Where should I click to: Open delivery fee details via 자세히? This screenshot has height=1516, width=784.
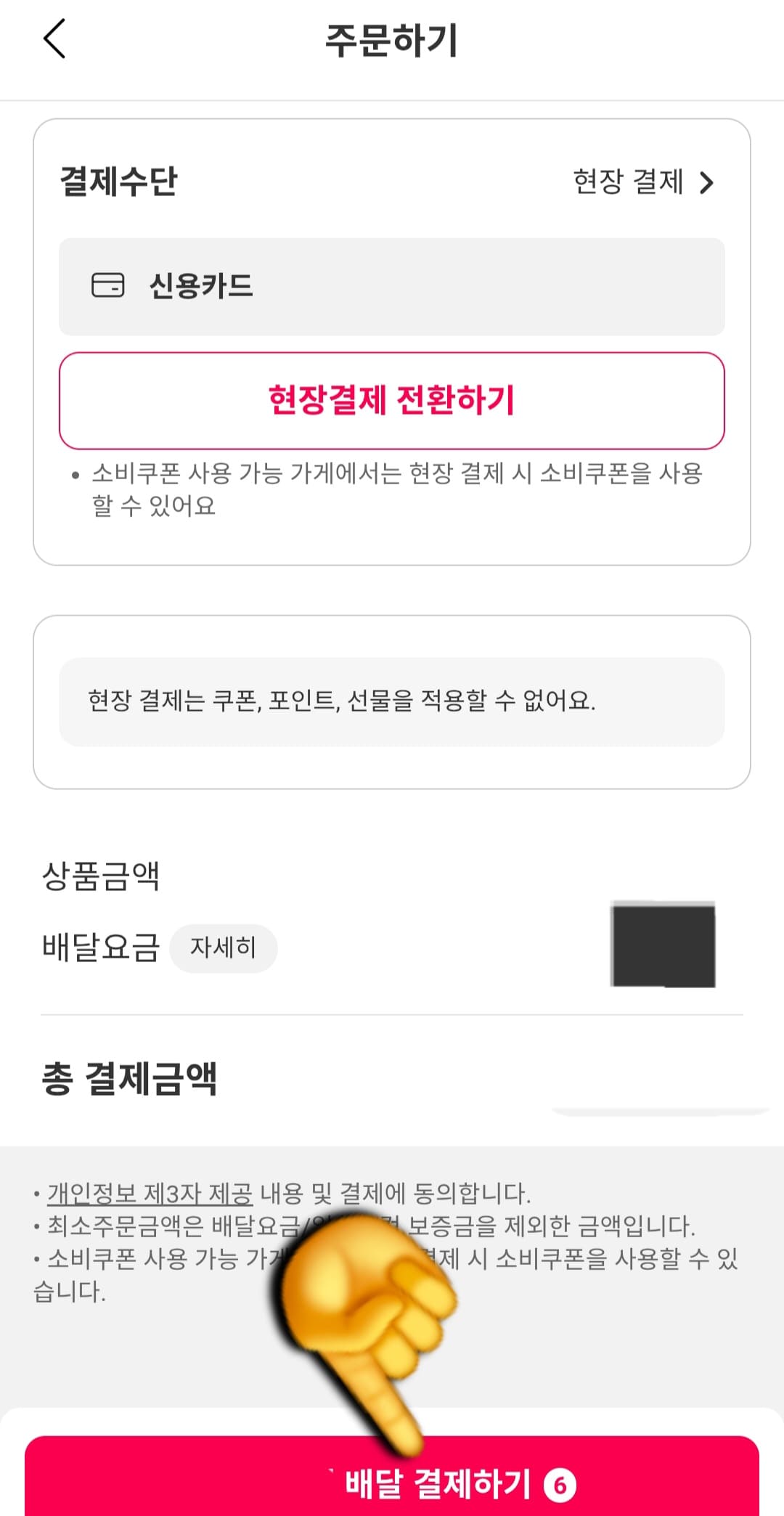[224, 948]
